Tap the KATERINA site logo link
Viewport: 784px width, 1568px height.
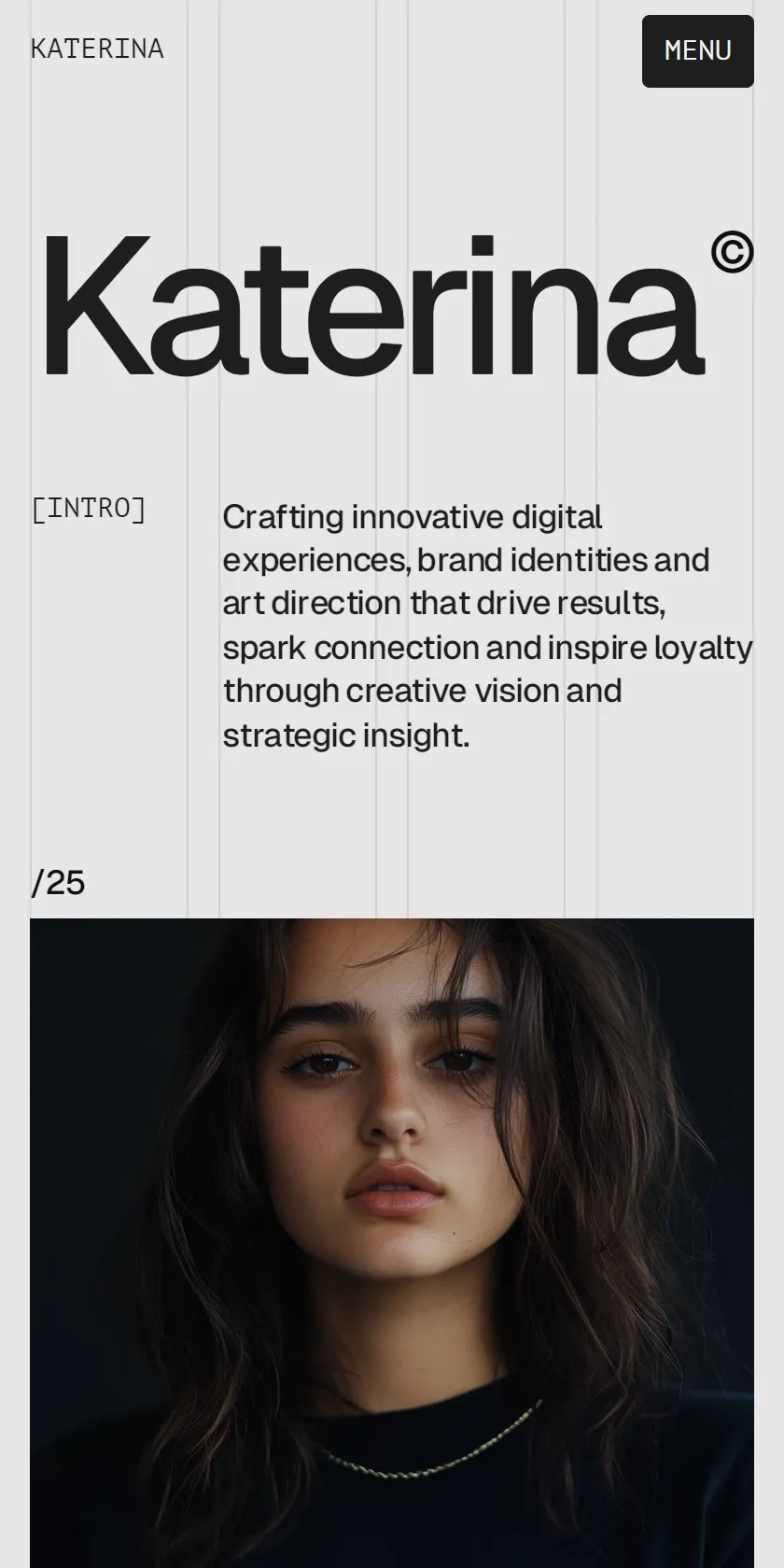click(97, 49)
